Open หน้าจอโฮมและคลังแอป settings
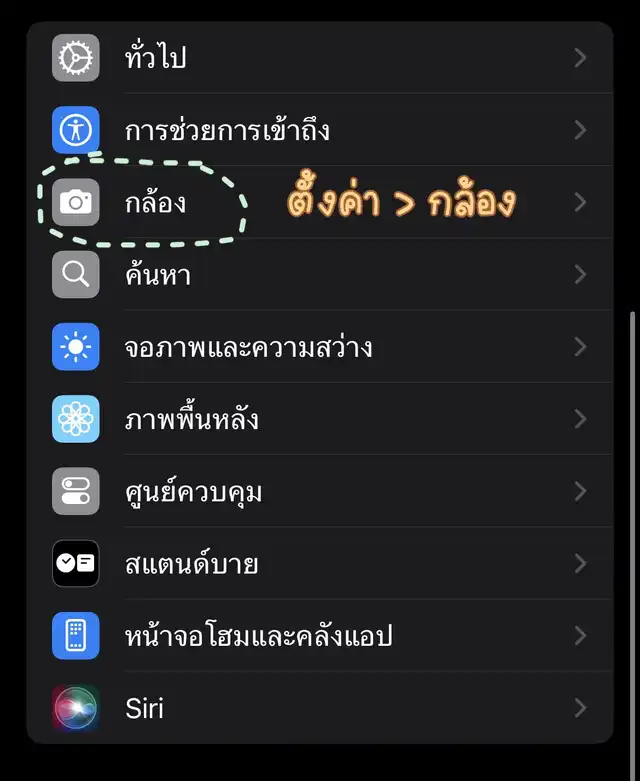This screenshot has width=640, height=781. (320, 636)
